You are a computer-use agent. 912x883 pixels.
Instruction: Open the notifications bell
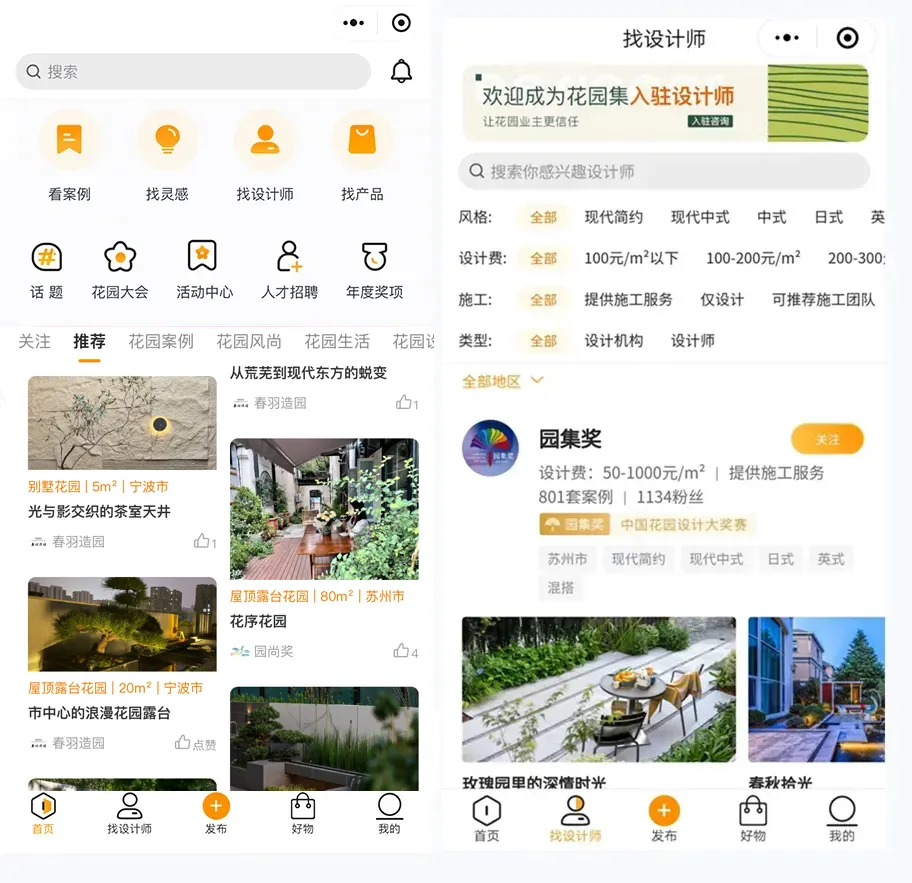tap(401, 72)
